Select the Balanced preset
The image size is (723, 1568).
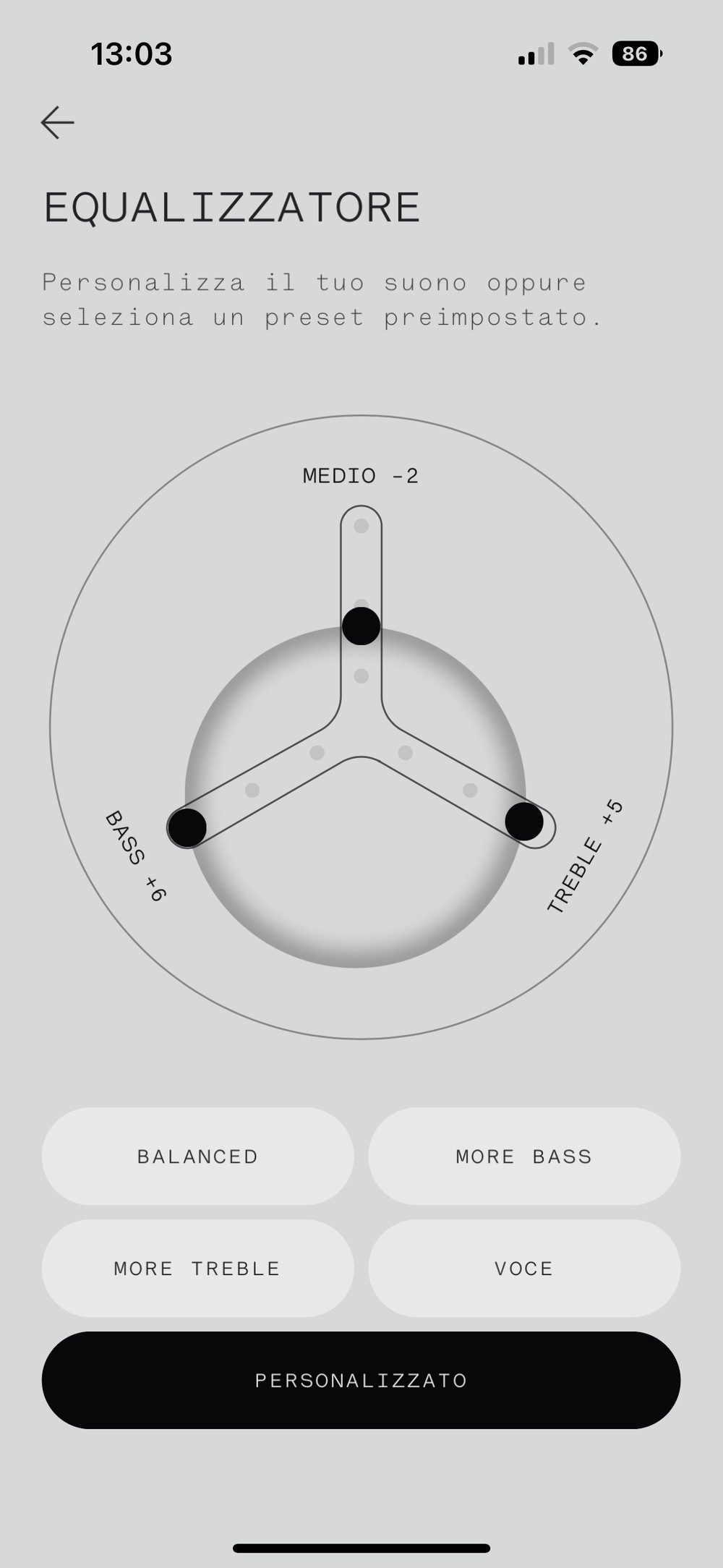tap(197, 1156)
